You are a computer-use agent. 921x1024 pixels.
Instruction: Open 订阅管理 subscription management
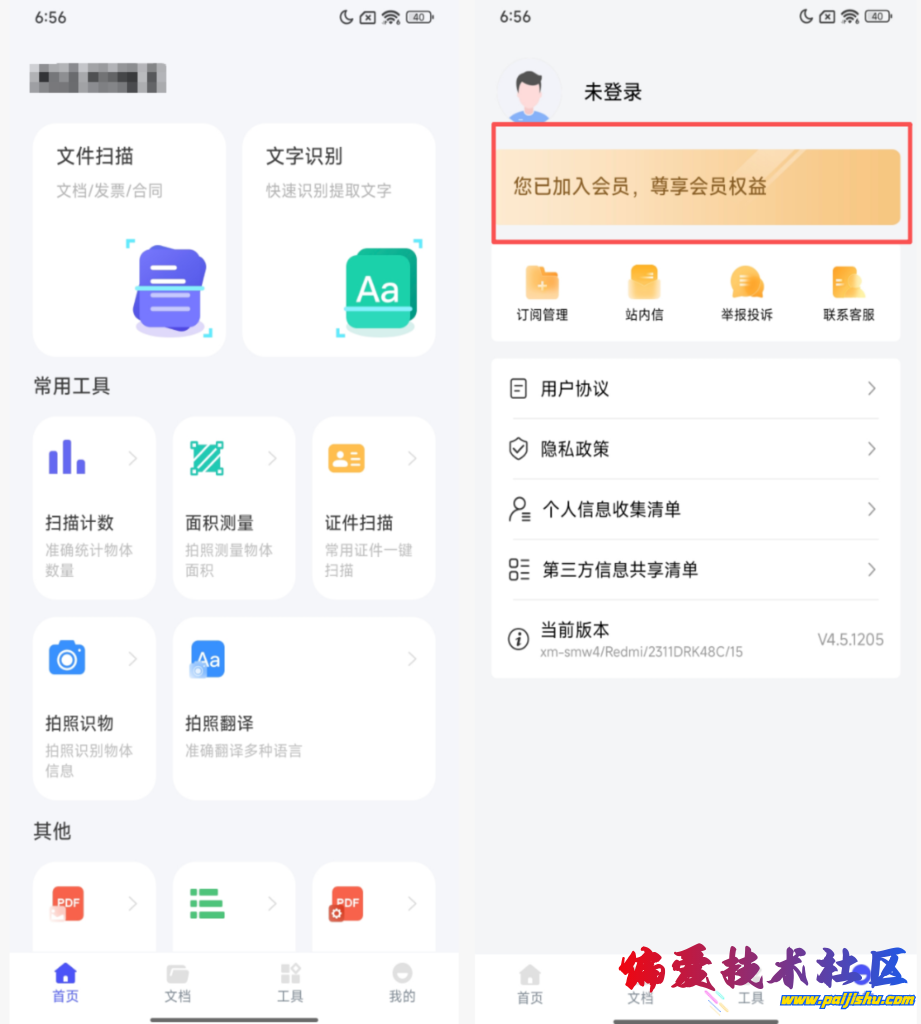click(x=542, y=294)
